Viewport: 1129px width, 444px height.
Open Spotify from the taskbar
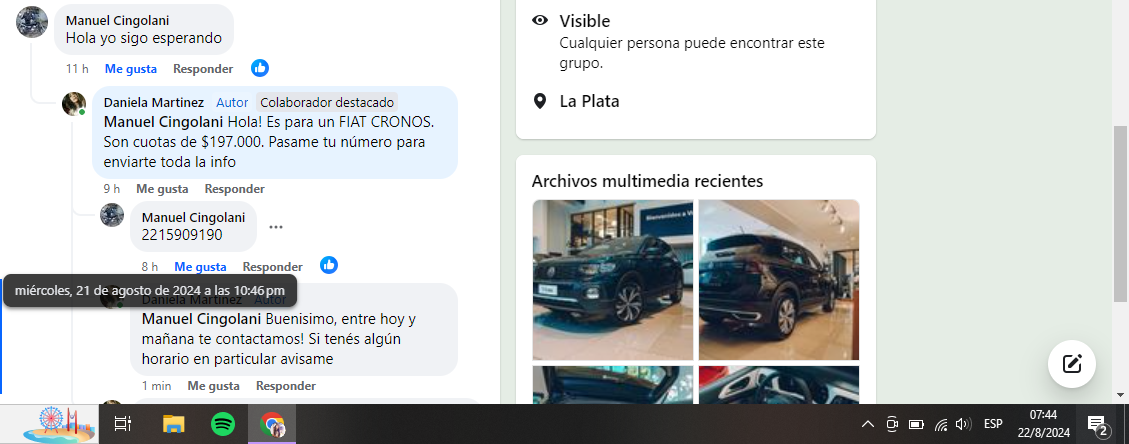(x=223, y=424)
